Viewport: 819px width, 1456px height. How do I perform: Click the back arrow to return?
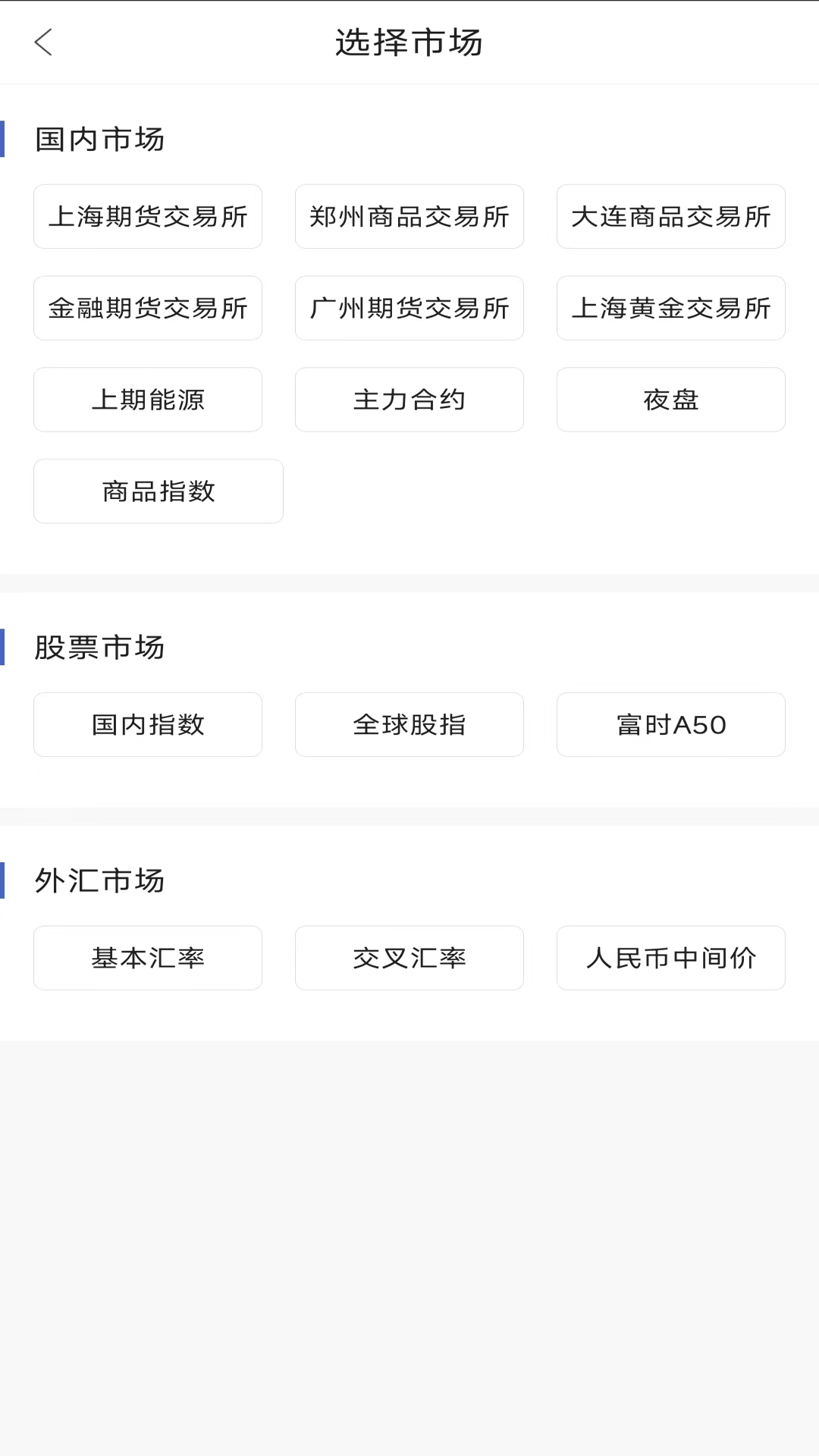click(44, 43)
